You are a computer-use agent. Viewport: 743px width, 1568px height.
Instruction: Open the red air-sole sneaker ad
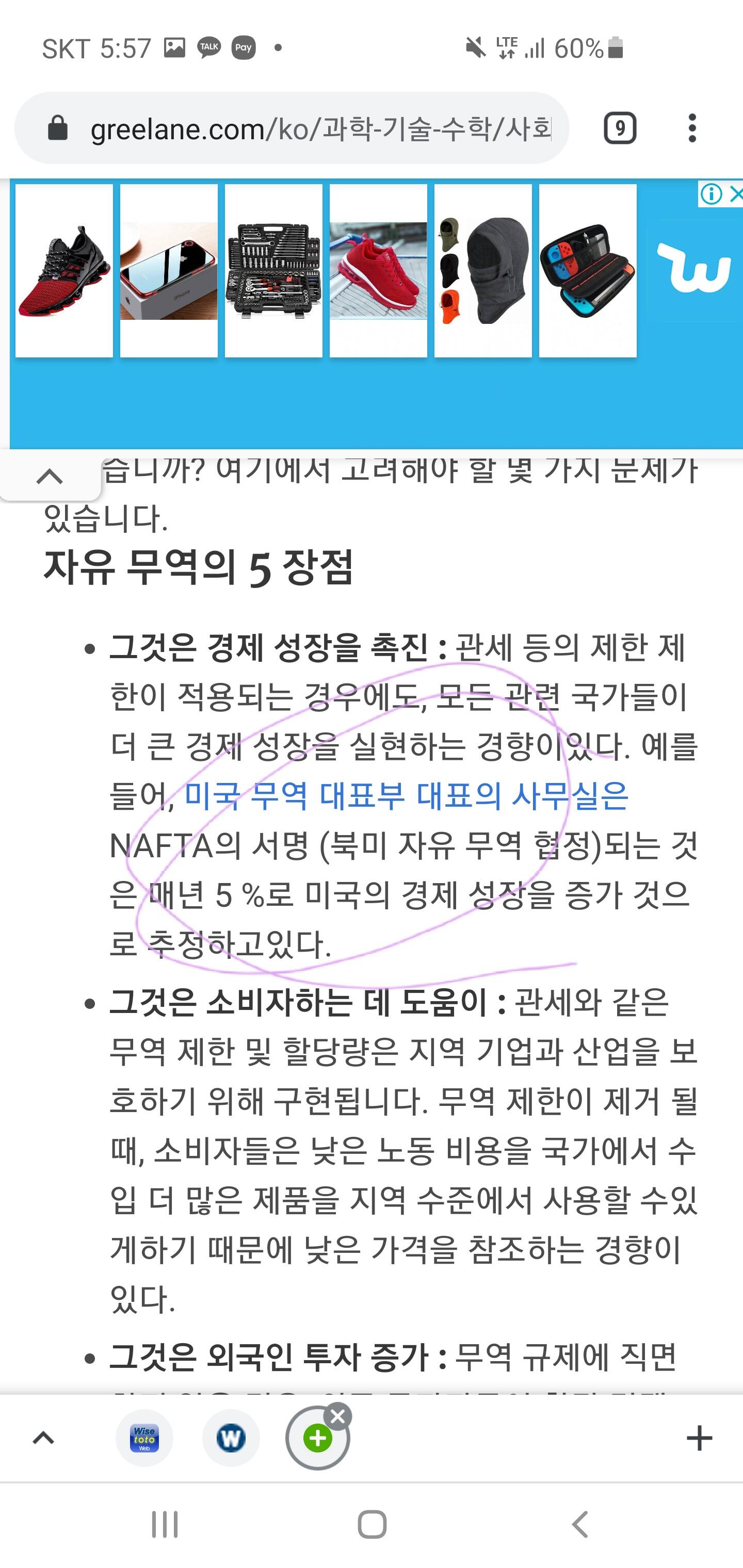378,271
